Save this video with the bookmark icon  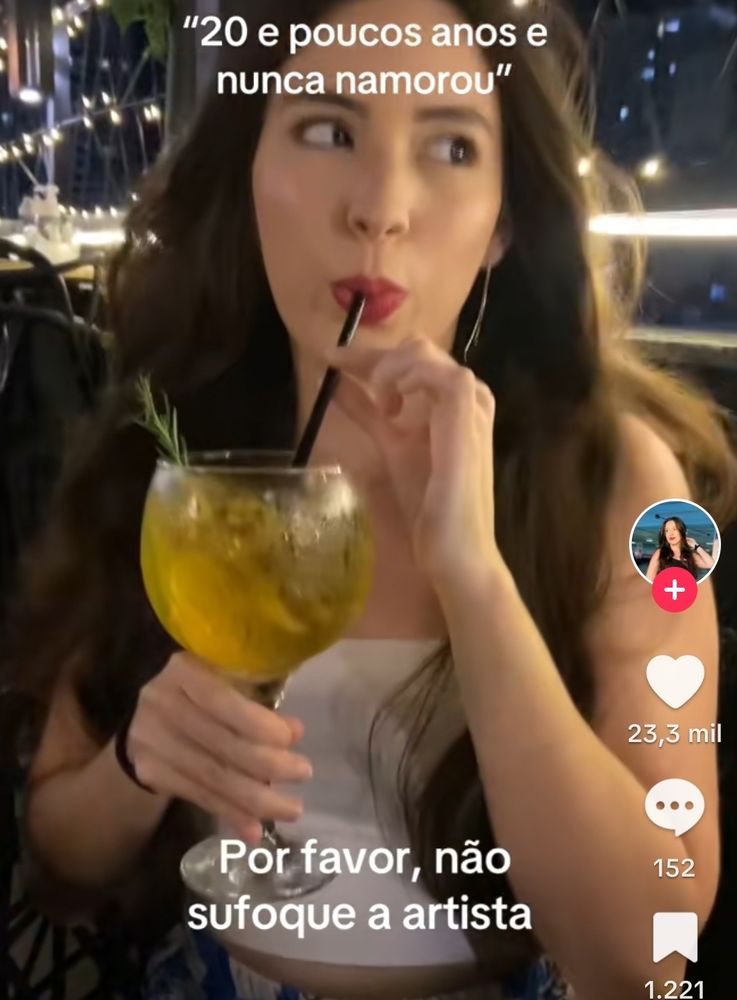675,936
